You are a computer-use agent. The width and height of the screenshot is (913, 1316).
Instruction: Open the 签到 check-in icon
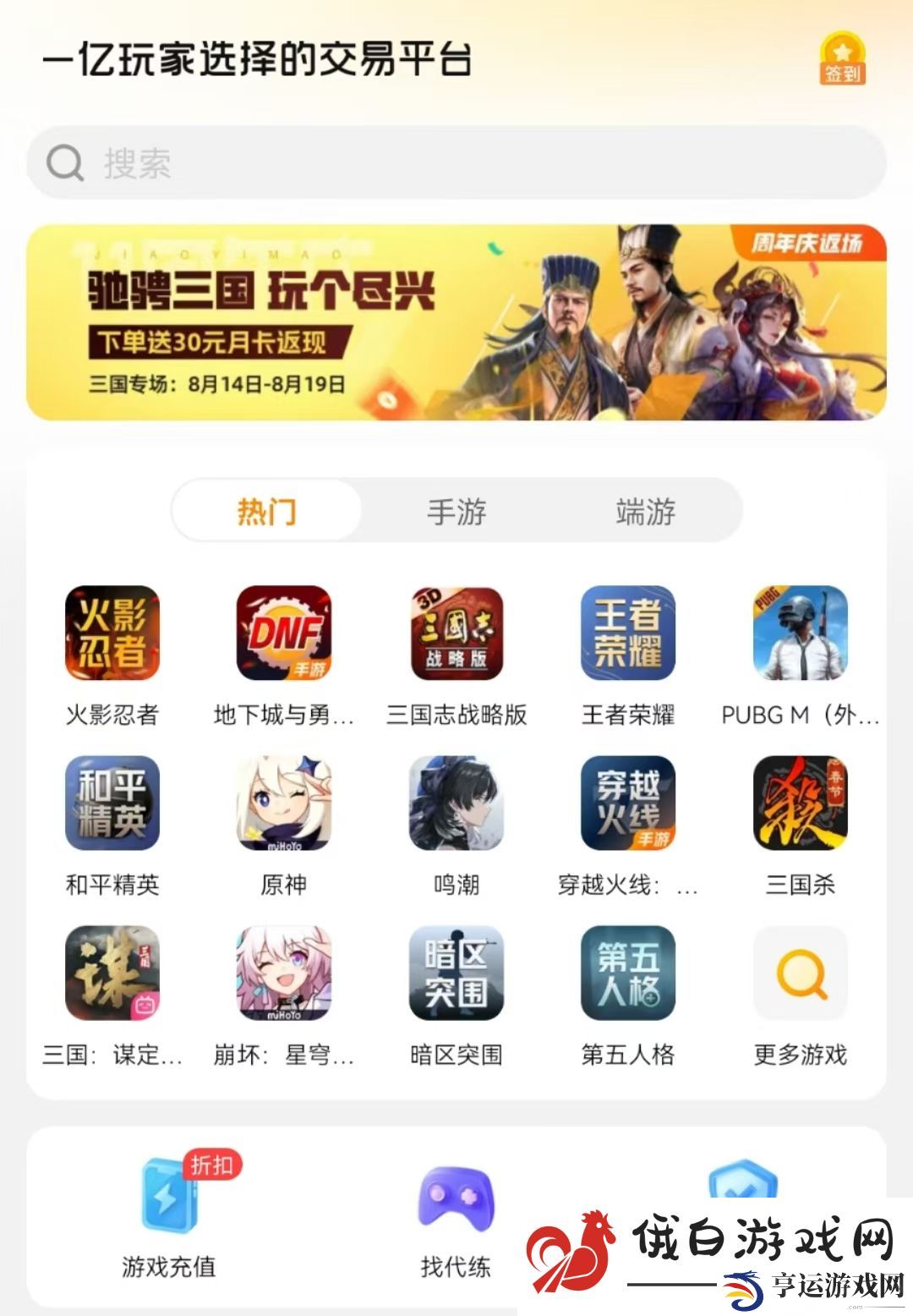tap(842, 58)
